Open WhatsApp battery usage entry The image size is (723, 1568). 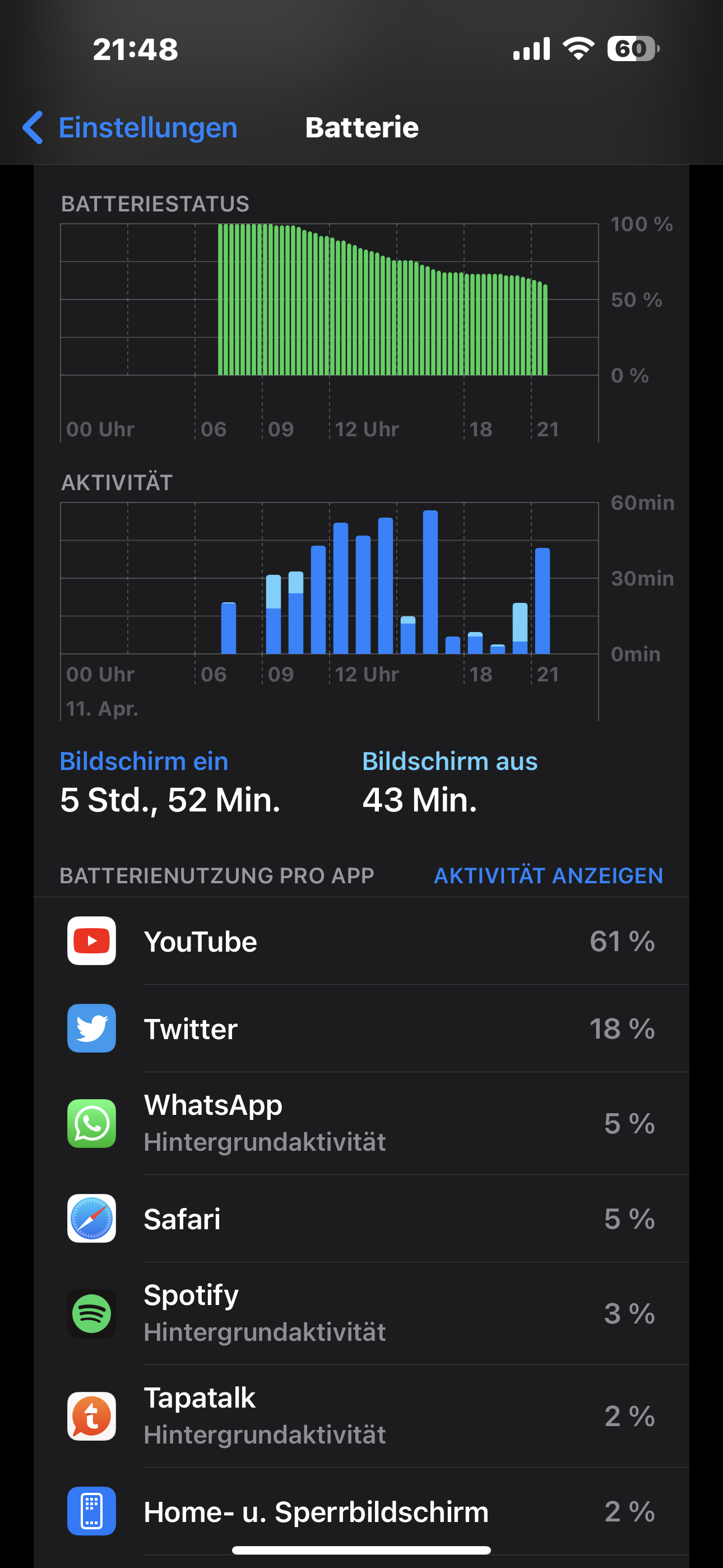click(x=361, y=1124)
